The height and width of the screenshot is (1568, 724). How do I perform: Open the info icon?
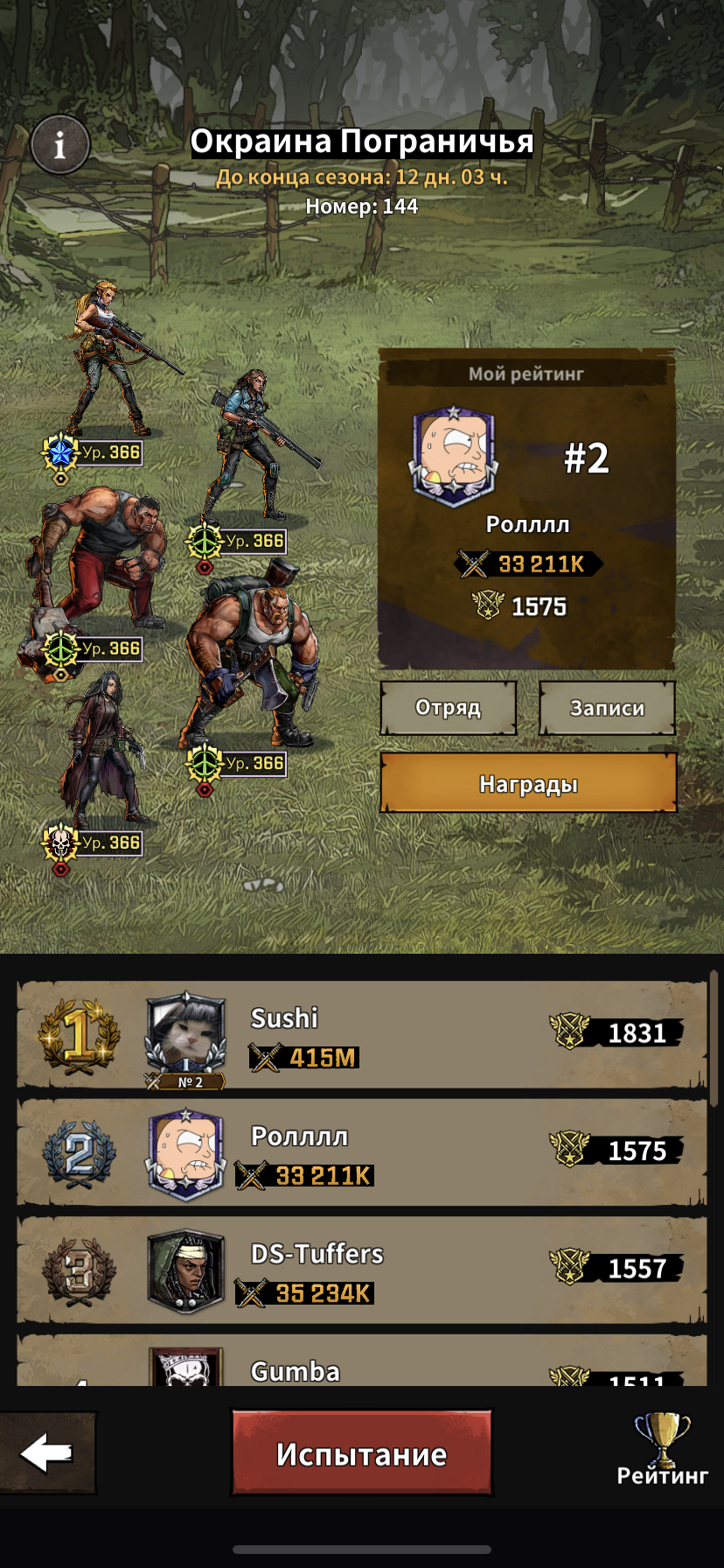click(59, 145)
